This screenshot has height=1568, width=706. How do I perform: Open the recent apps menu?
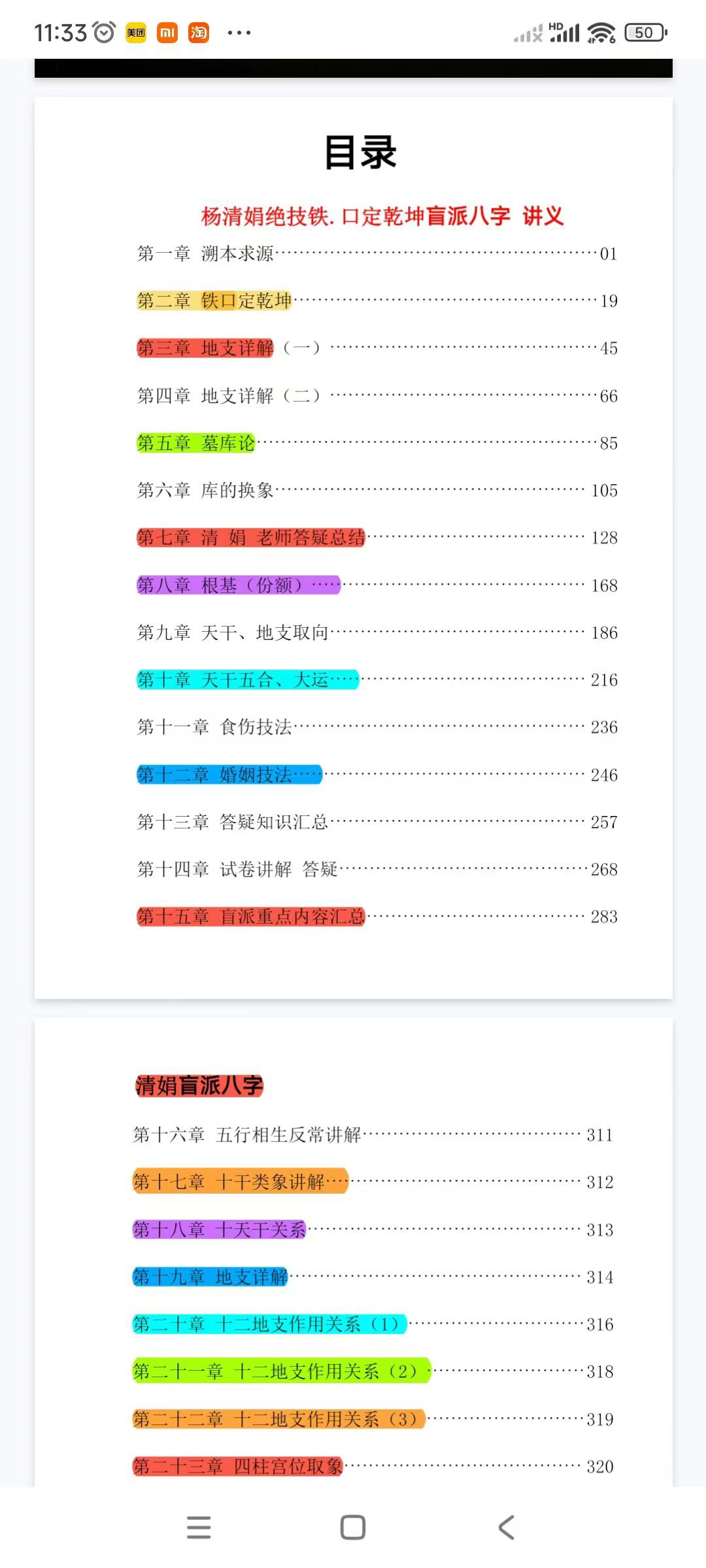(199, 1527)
